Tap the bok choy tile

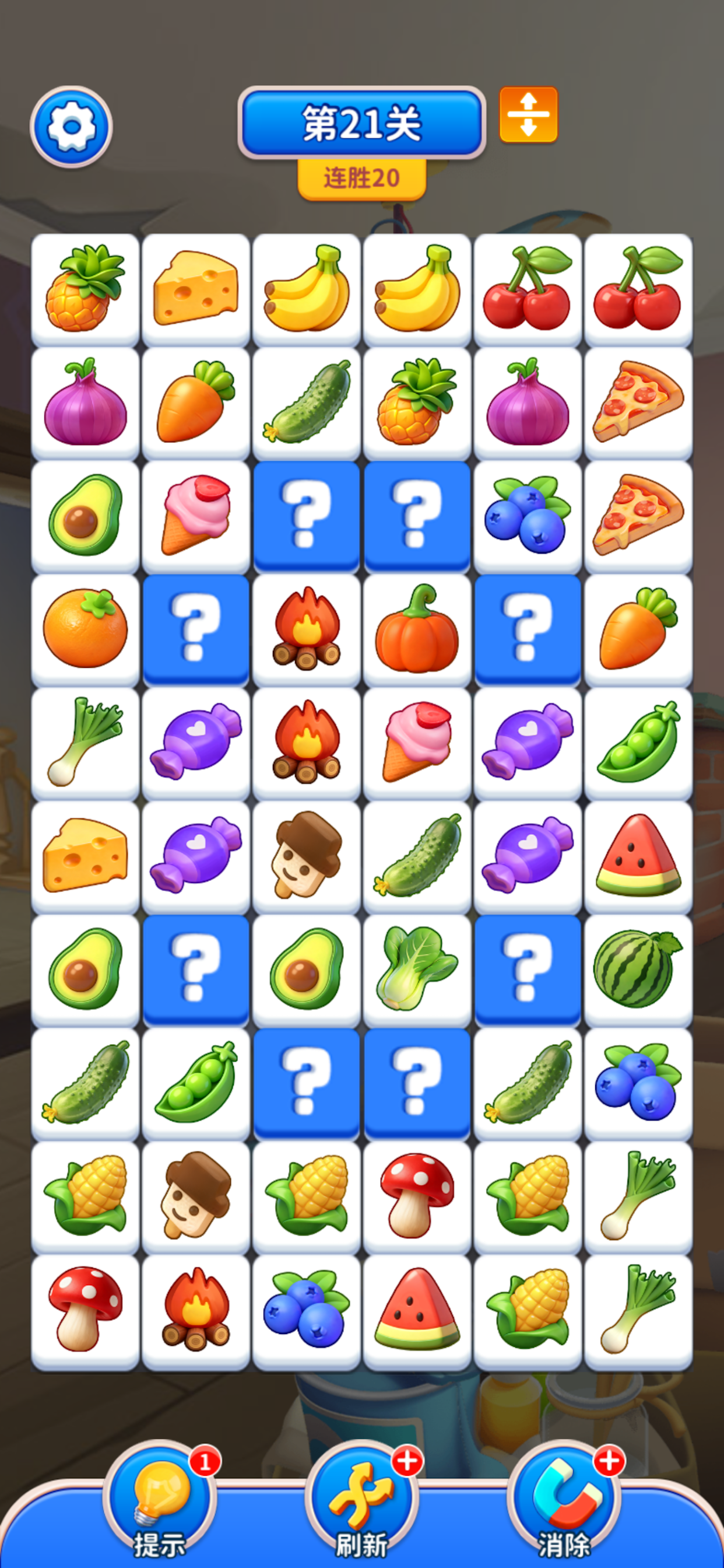[x=417, y=970]
